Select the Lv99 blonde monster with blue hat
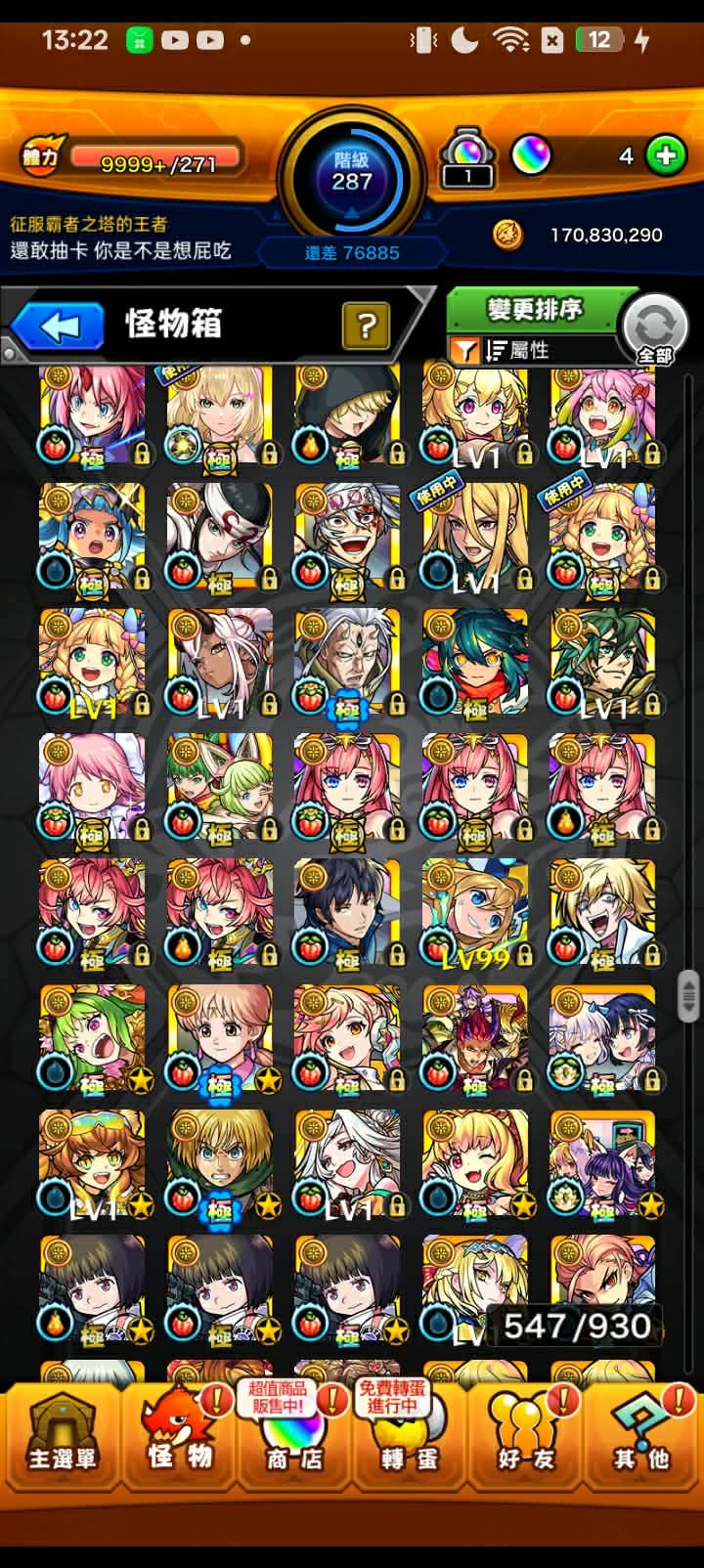This screenshot has width=704, height=1568. [475, 913]
